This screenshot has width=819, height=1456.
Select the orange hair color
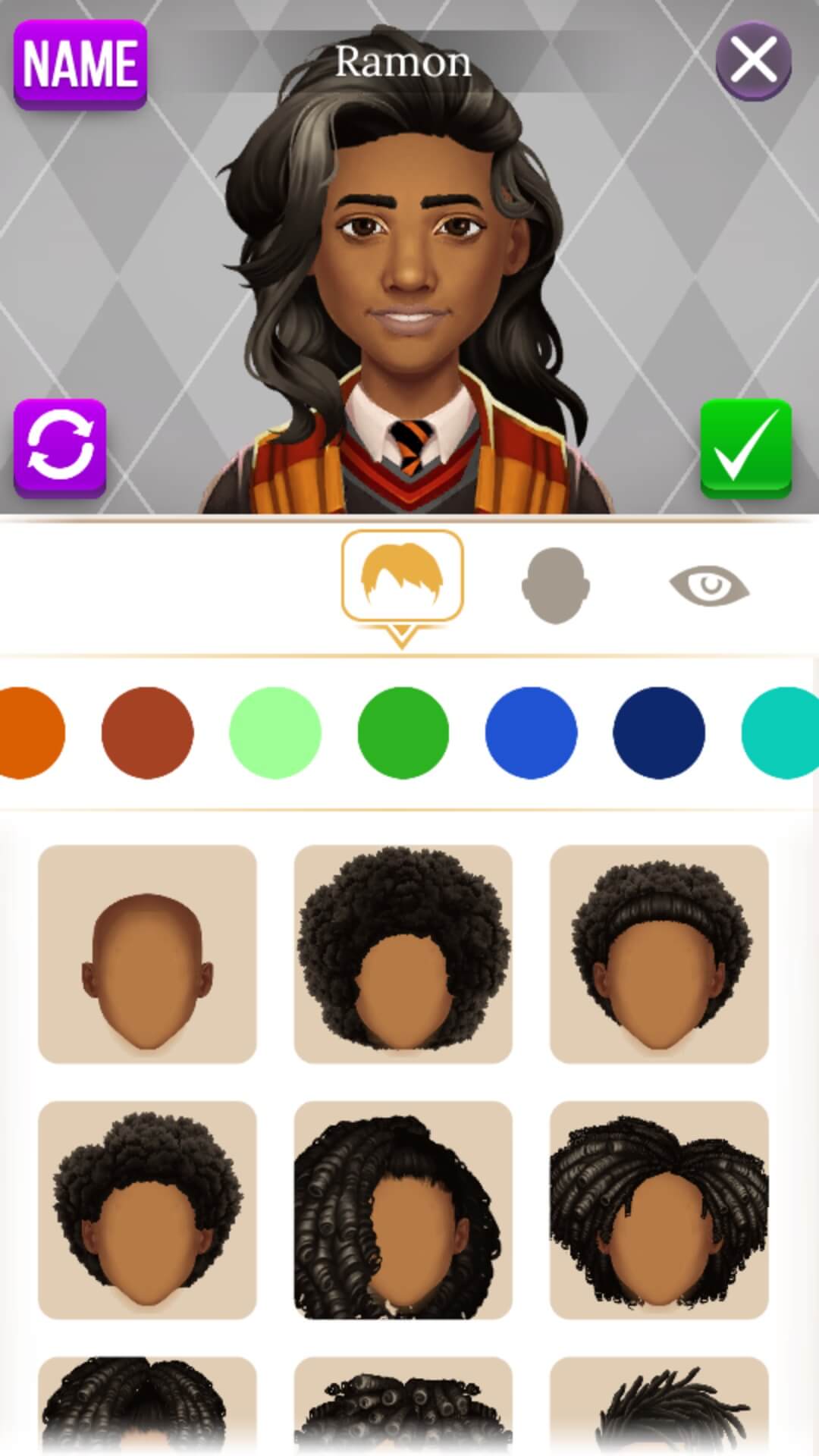coord(30,733)
